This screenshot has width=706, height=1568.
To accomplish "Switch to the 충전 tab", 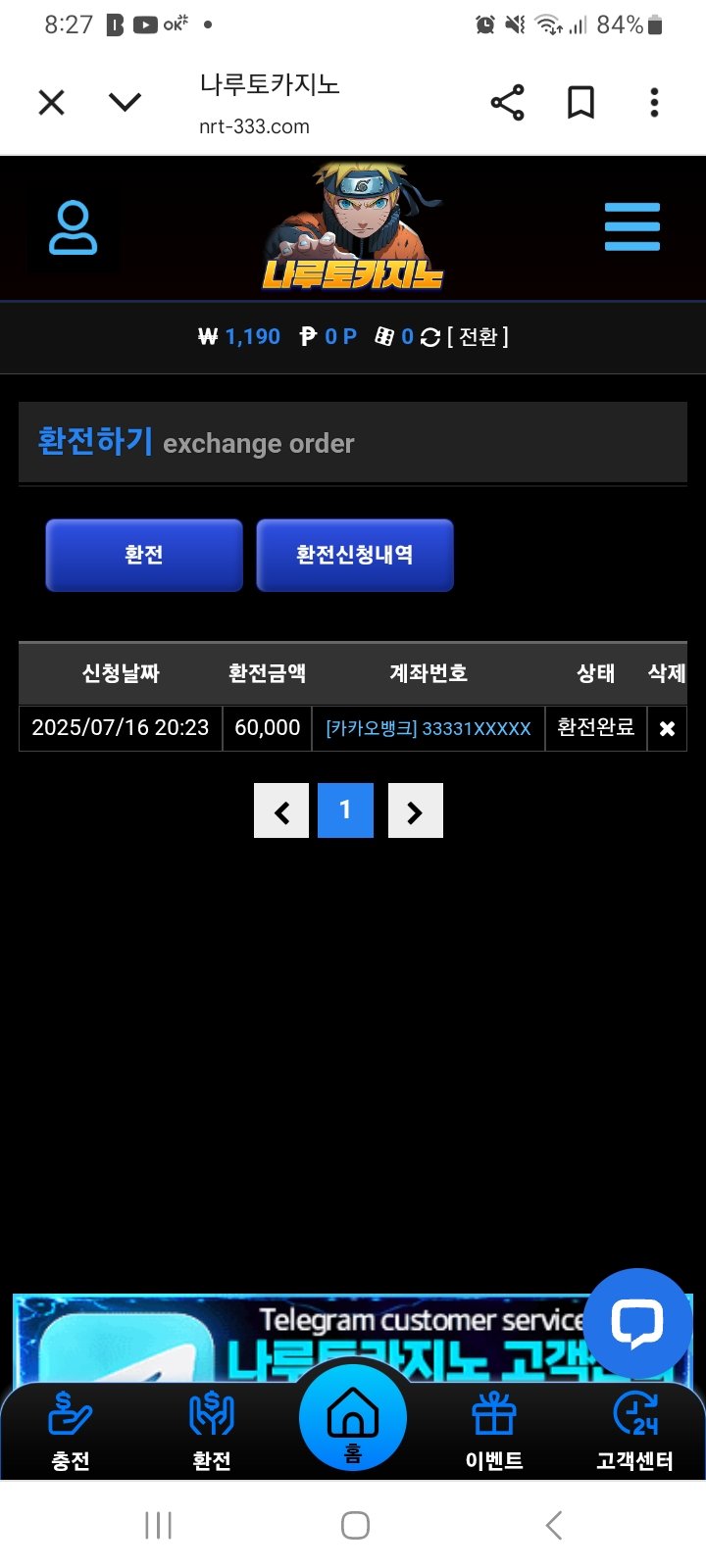I will 71,1431.
